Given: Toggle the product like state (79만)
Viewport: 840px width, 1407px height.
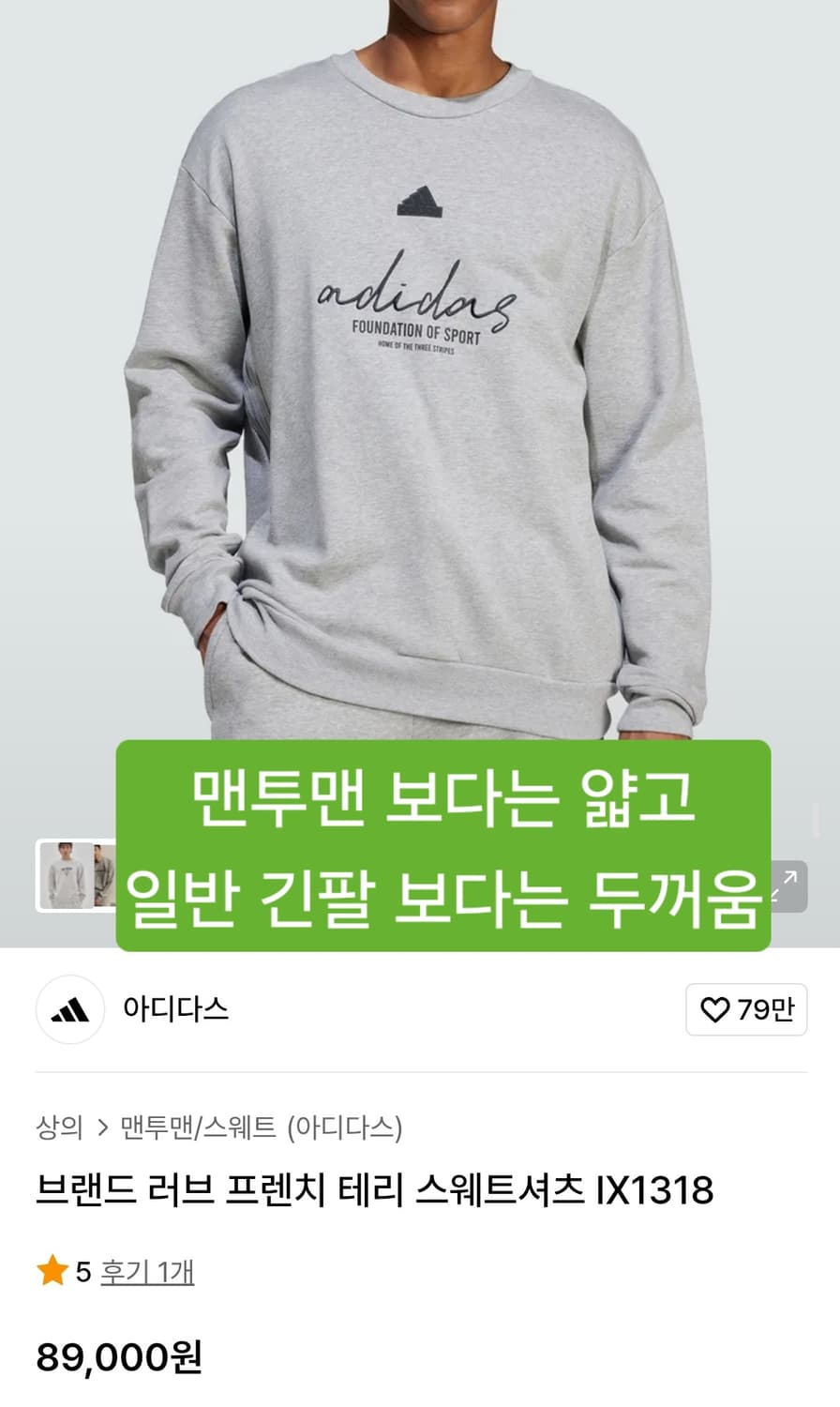Looking at the screenshot, I should click(x=747, y=1010).
